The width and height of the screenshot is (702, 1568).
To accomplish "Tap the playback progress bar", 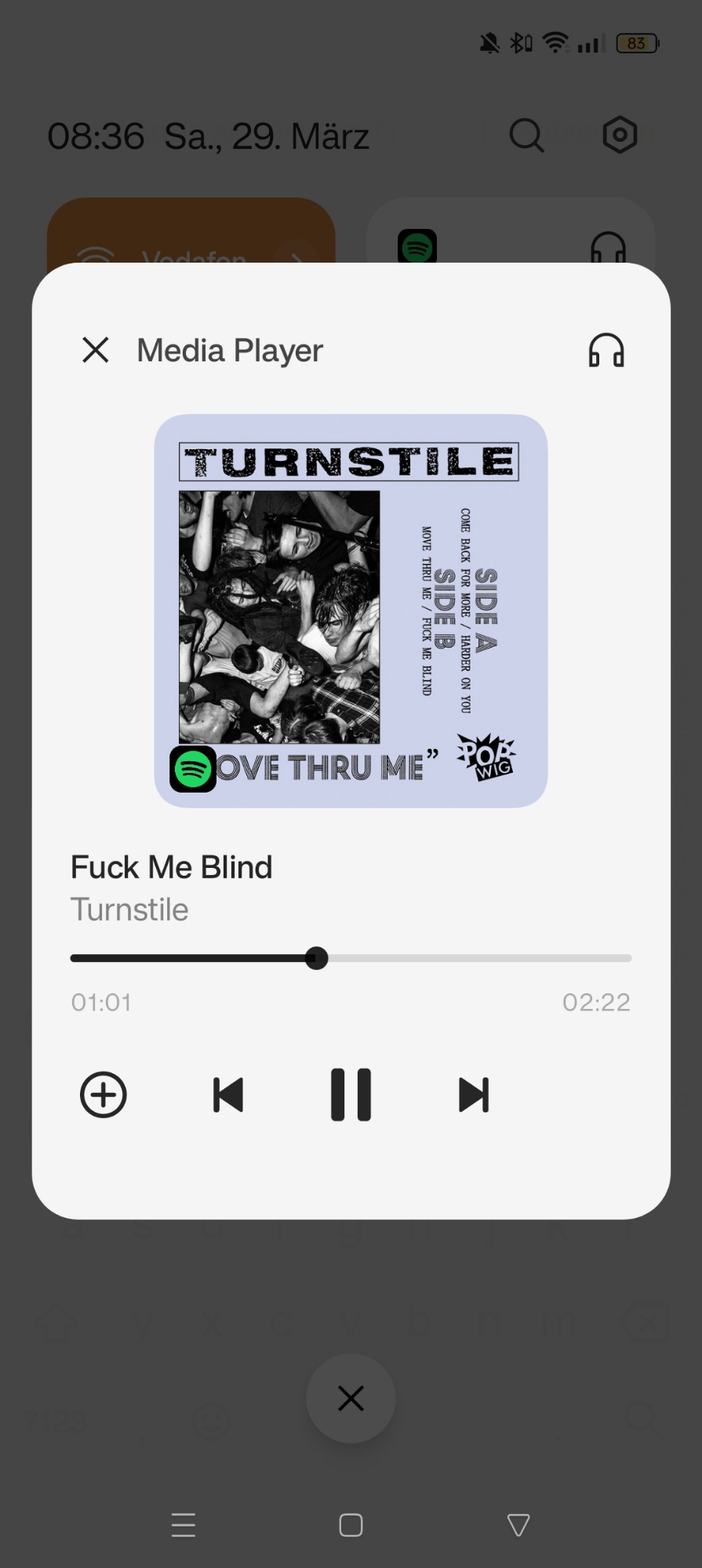I will tap(351, 958).
